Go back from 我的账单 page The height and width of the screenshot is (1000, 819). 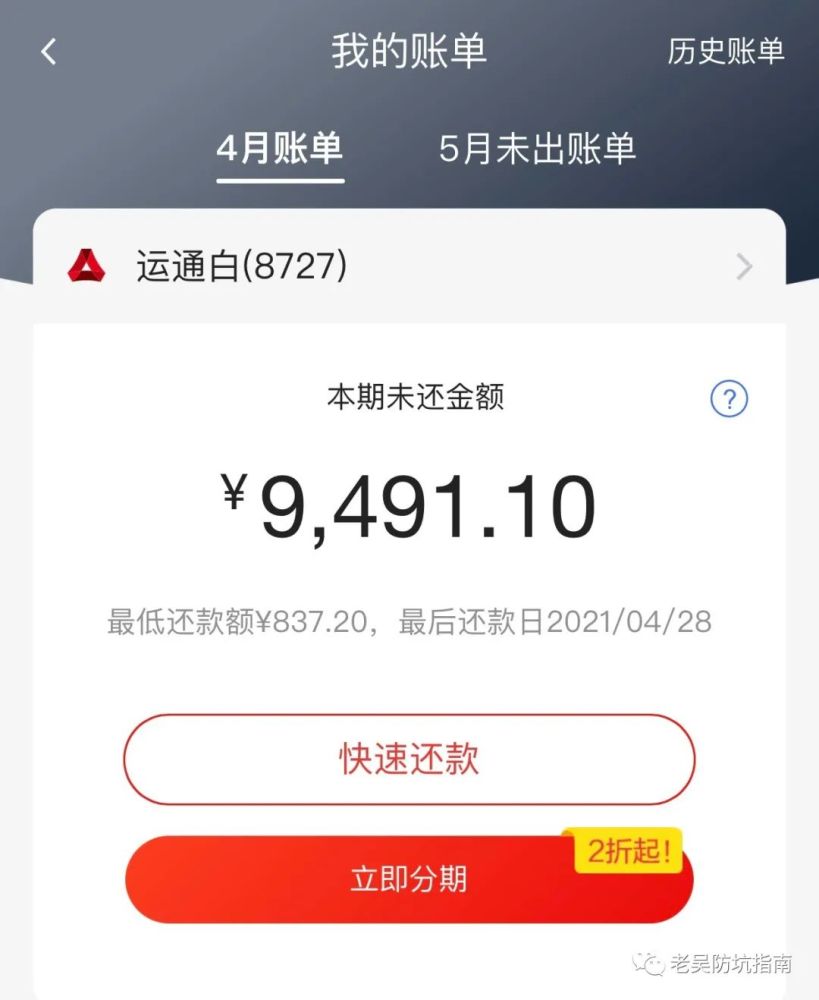point(49,52)
